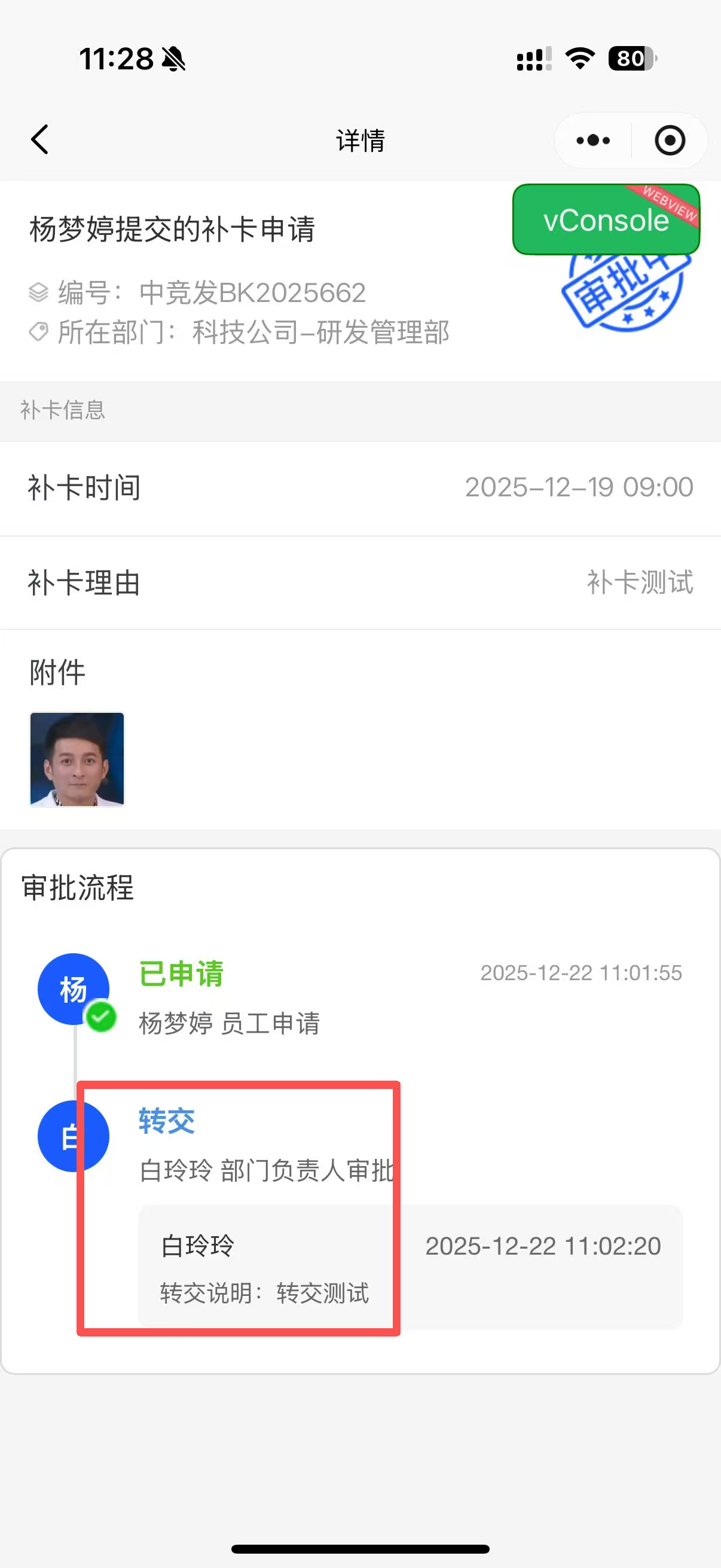Go back from the 详情 page

point(40,140)
